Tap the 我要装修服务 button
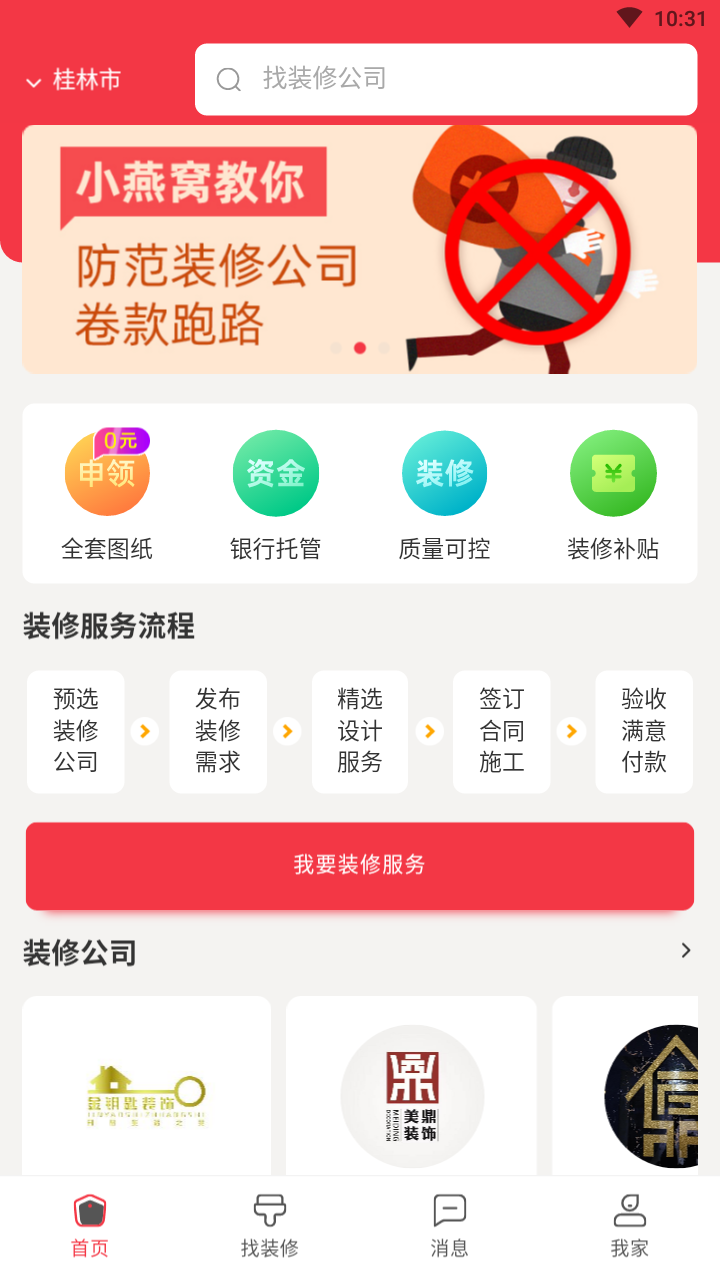This screenshot has height=1280, width=720. 359,865
